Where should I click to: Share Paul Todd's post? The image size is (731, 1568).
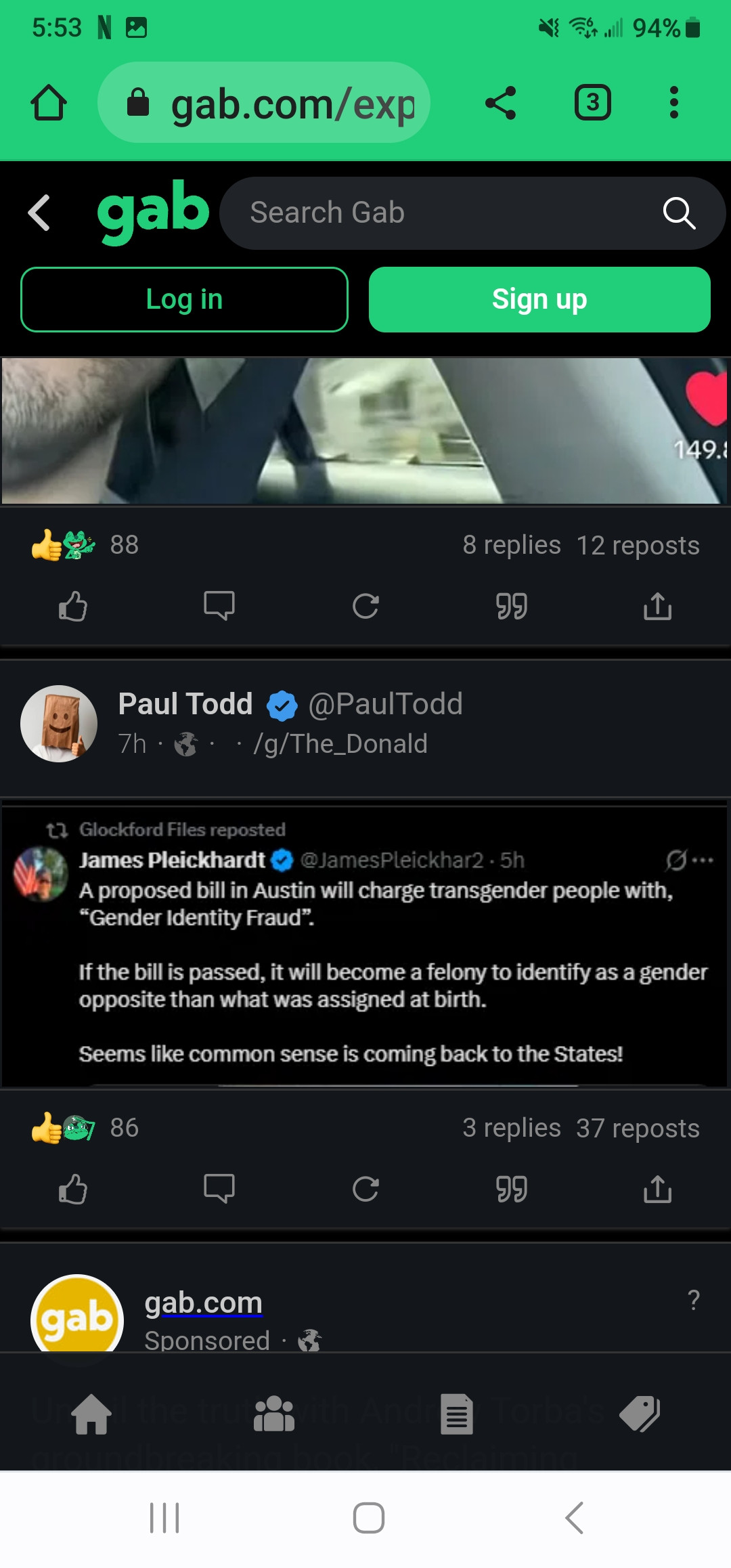pos(657,1189)
